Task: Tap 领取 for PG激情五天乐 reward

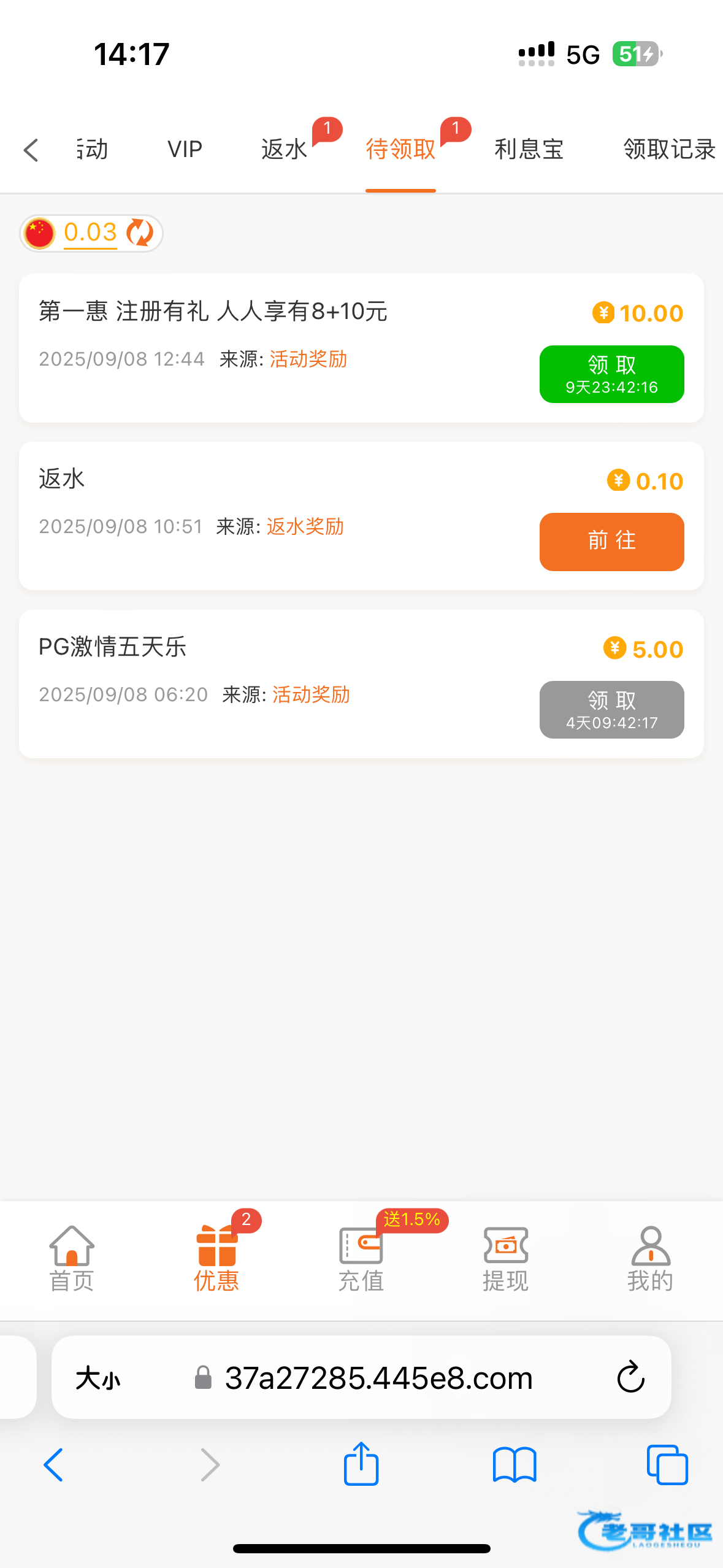Action: (611, 710)
